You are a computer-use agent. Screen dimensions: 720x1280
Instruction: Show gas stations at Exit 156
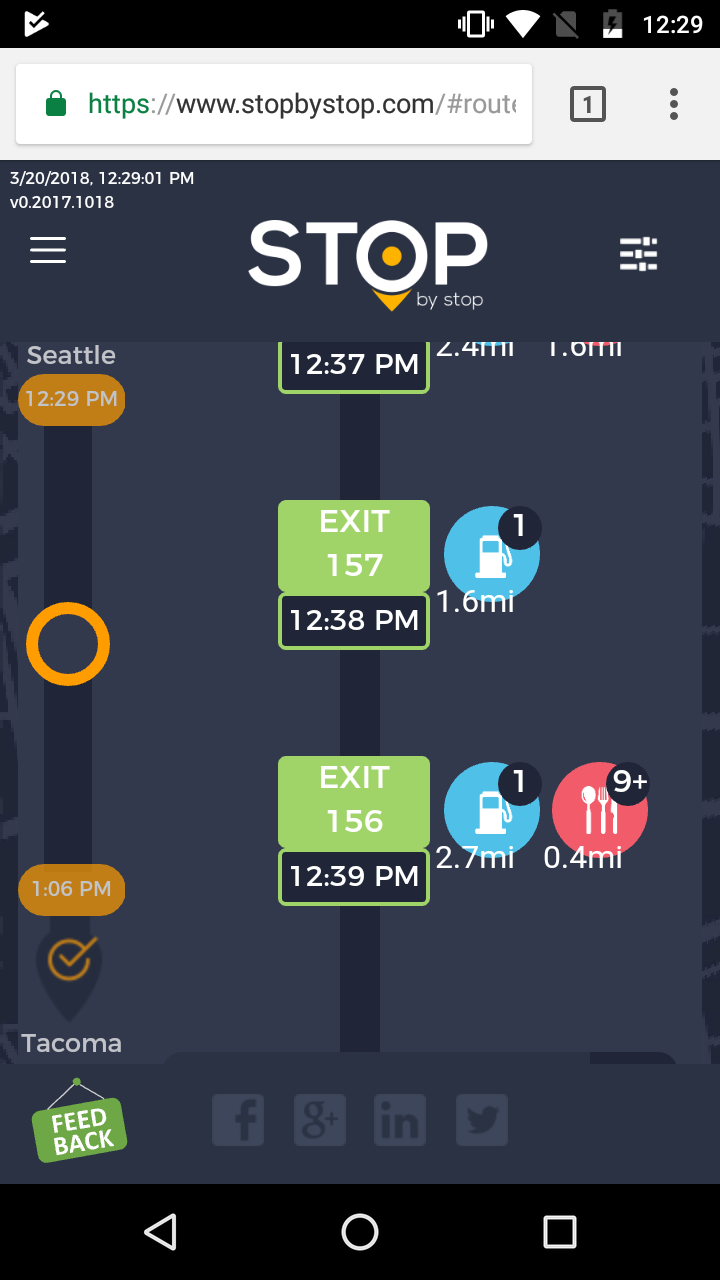point(491,811)
